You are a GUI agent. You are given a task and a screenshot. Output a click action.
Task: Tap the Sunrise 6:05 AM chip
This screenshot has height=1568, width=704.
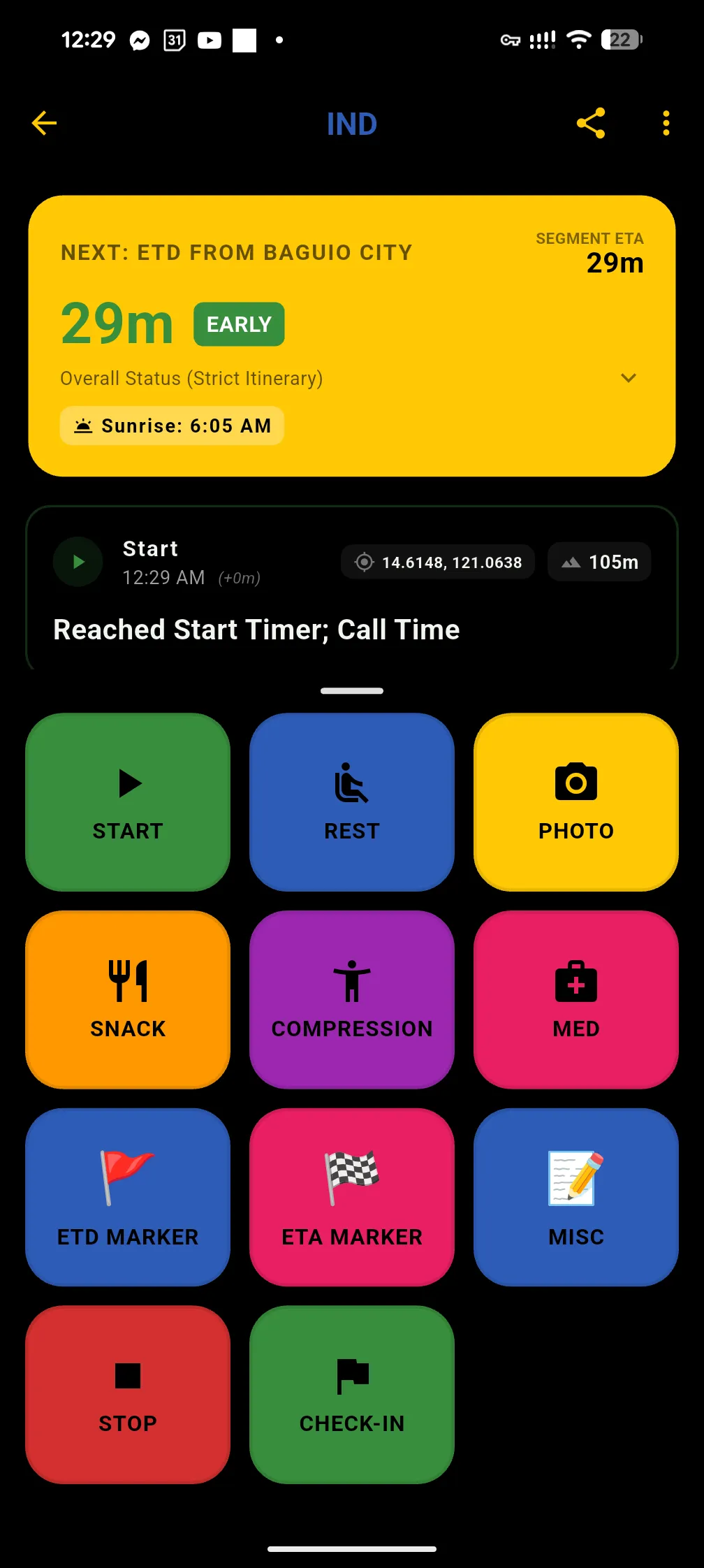172,426
